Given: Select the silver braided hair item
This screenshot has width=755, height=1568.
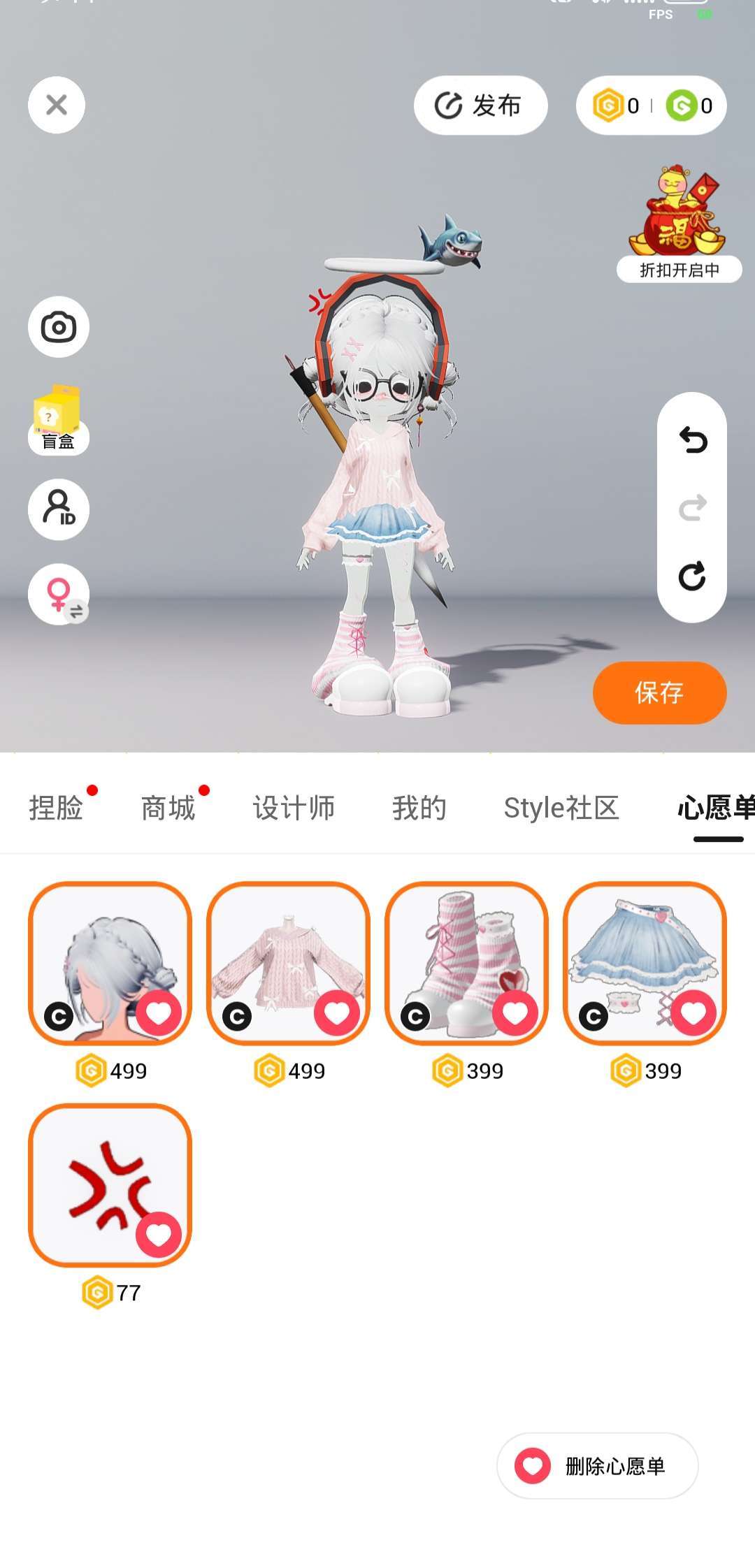Looking at the screenshot, I should [110, 964].
